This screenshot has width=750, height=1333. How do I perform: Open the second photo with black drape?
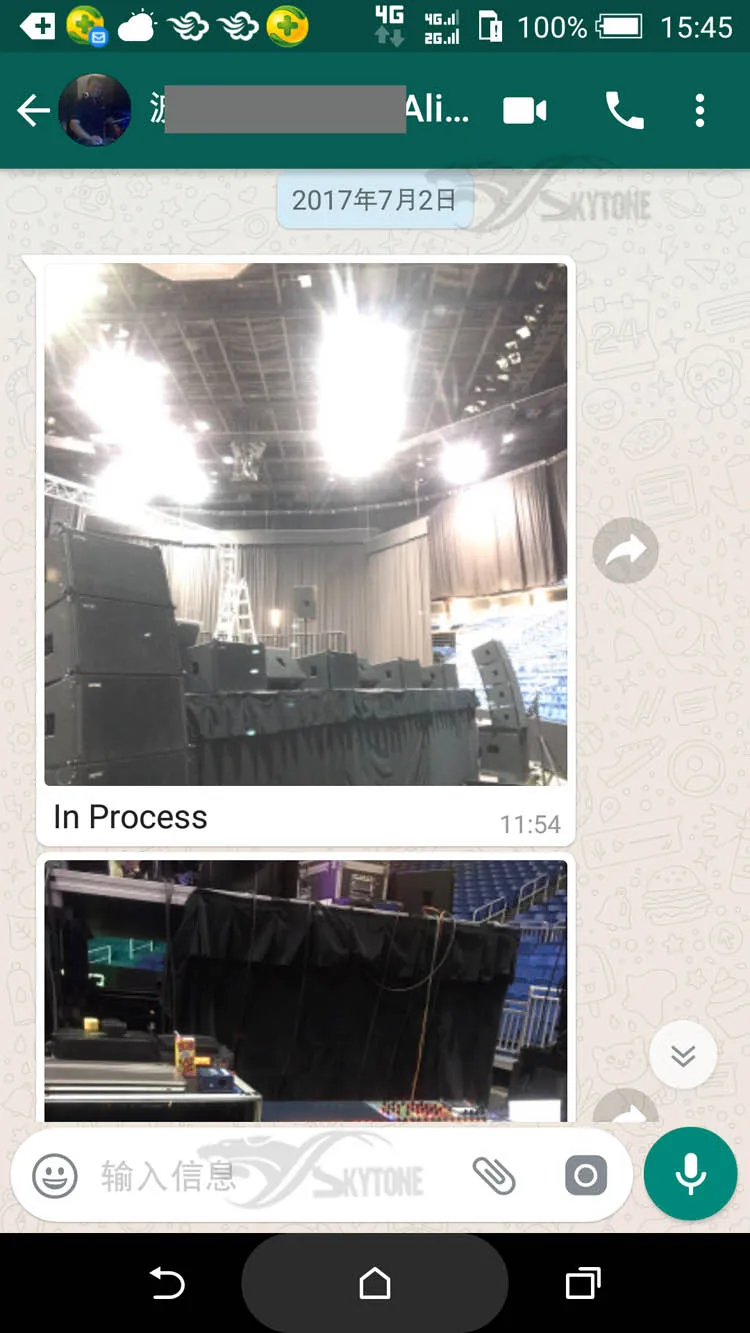306,991
